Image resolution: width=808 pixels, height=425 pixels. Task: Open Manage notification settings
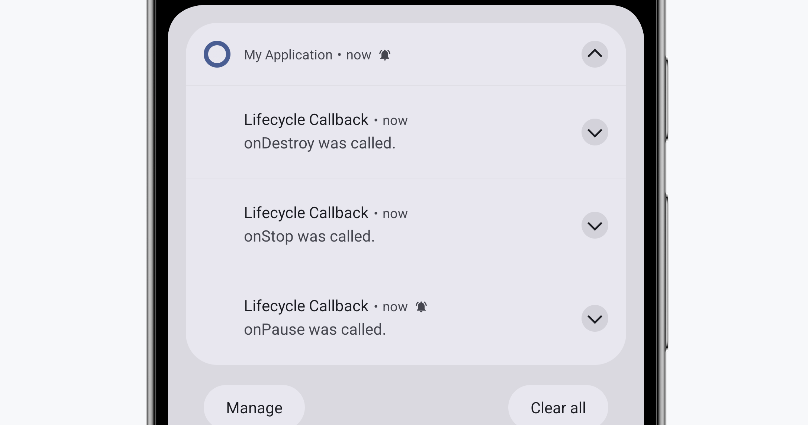[254, 407]
